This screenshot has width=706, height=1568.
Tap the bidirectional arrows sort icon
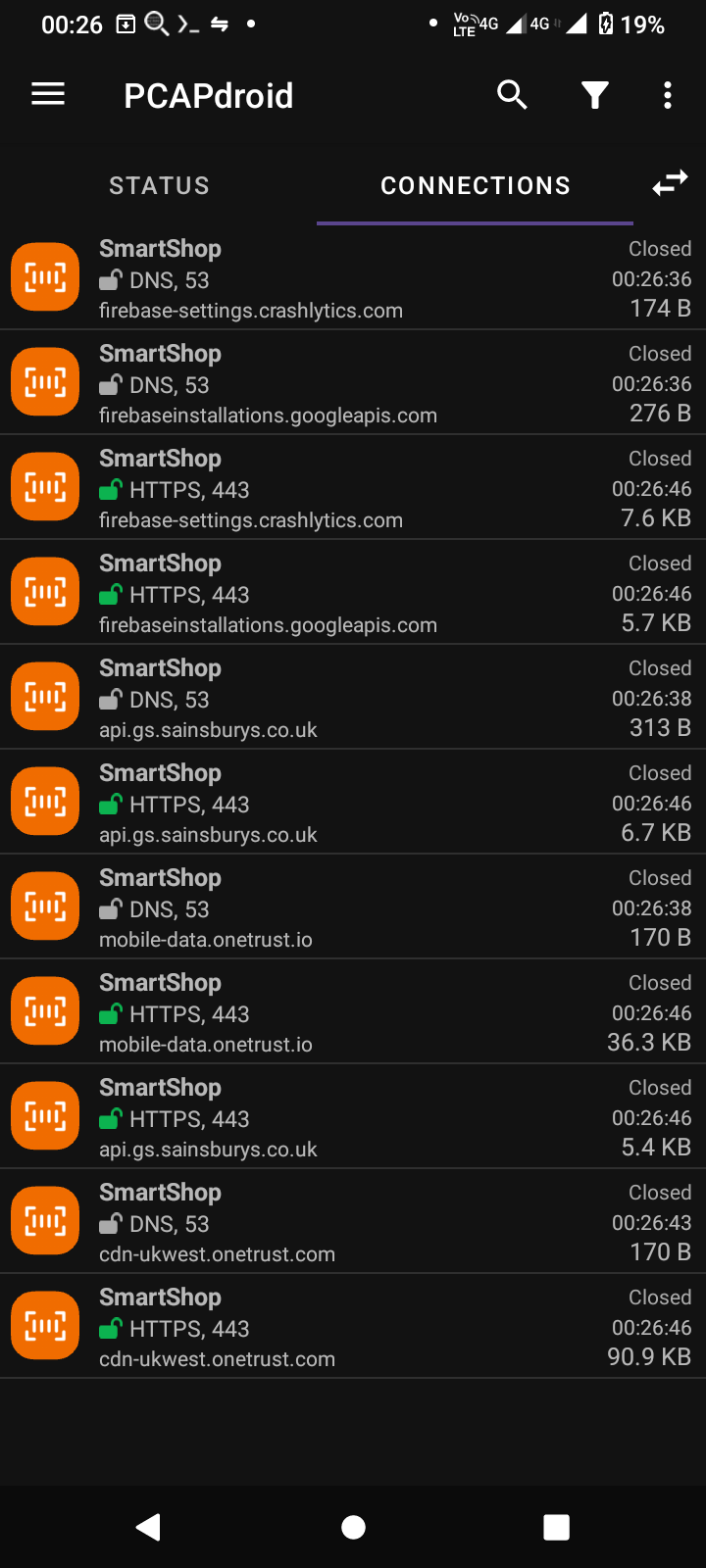point(671,183)
